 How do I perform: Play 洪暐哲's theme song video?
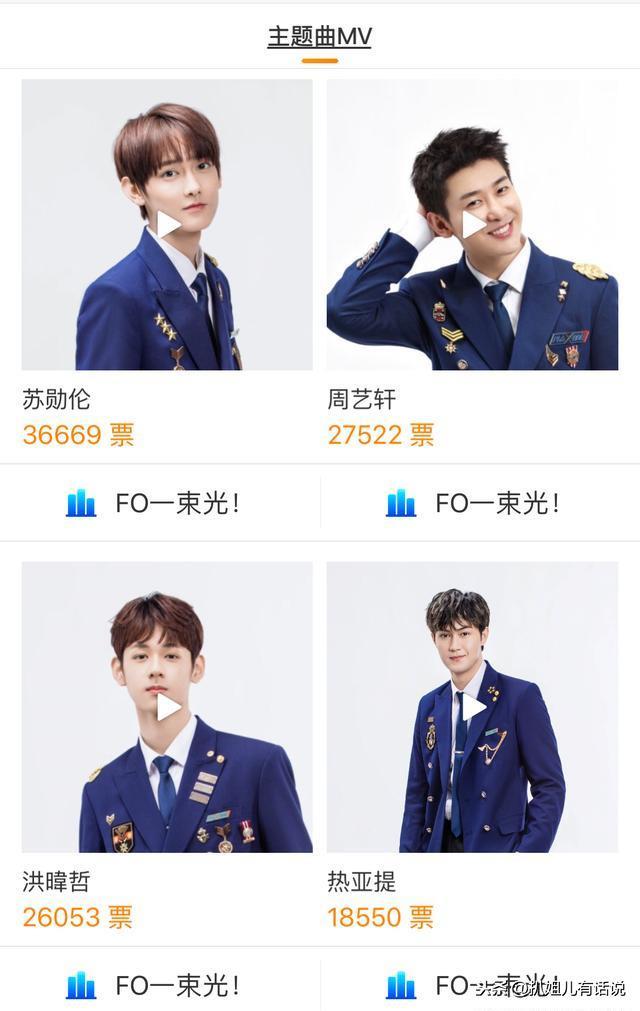168,707
